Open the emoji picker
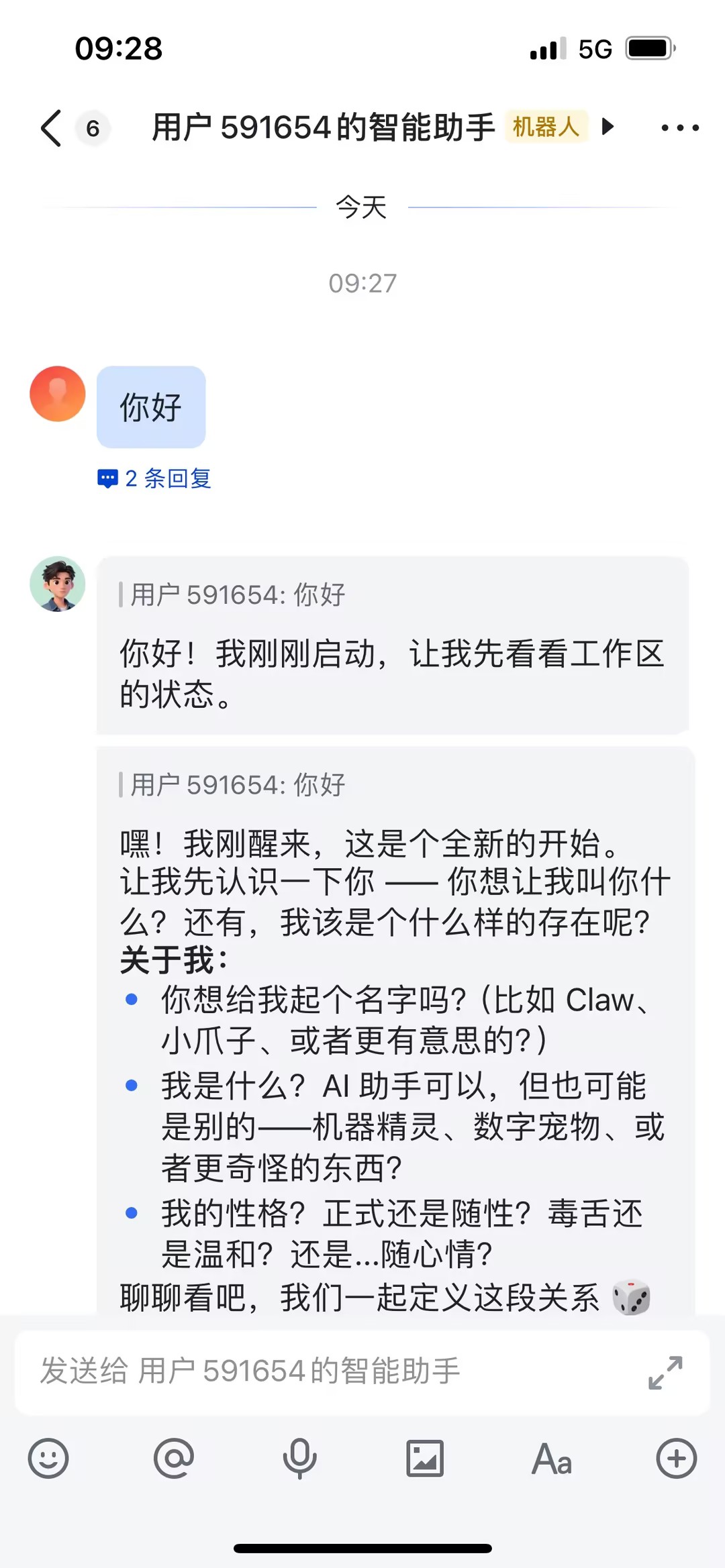 (48, 1458)
